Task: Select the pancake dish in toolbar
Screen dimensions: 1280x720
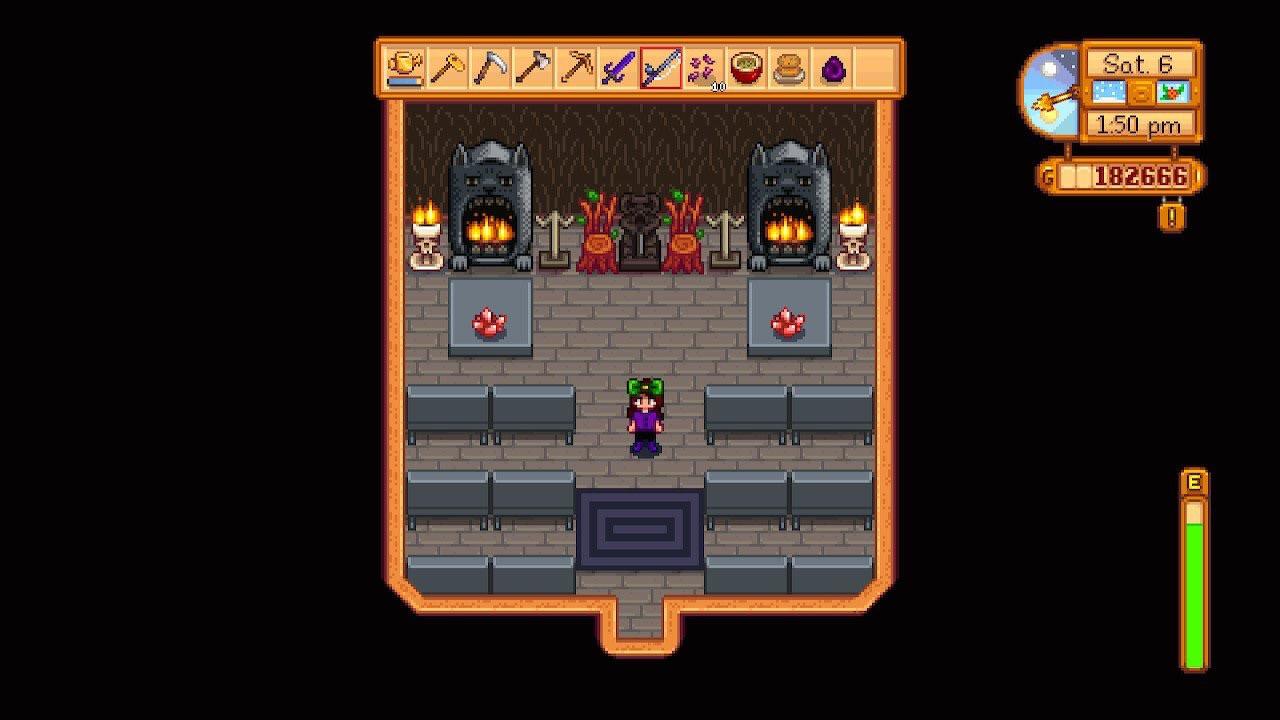Action: click(790, 68)
